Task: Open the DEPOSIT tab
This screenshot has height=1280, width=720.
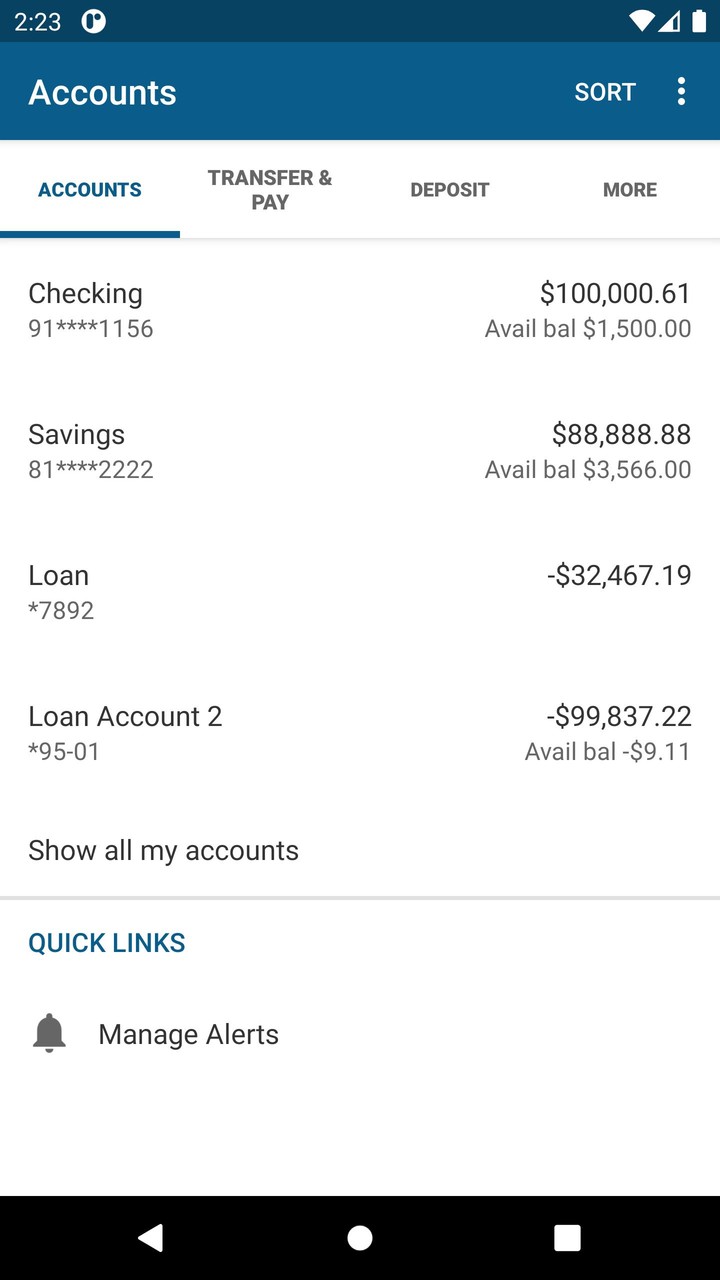Action: point(450,189)
